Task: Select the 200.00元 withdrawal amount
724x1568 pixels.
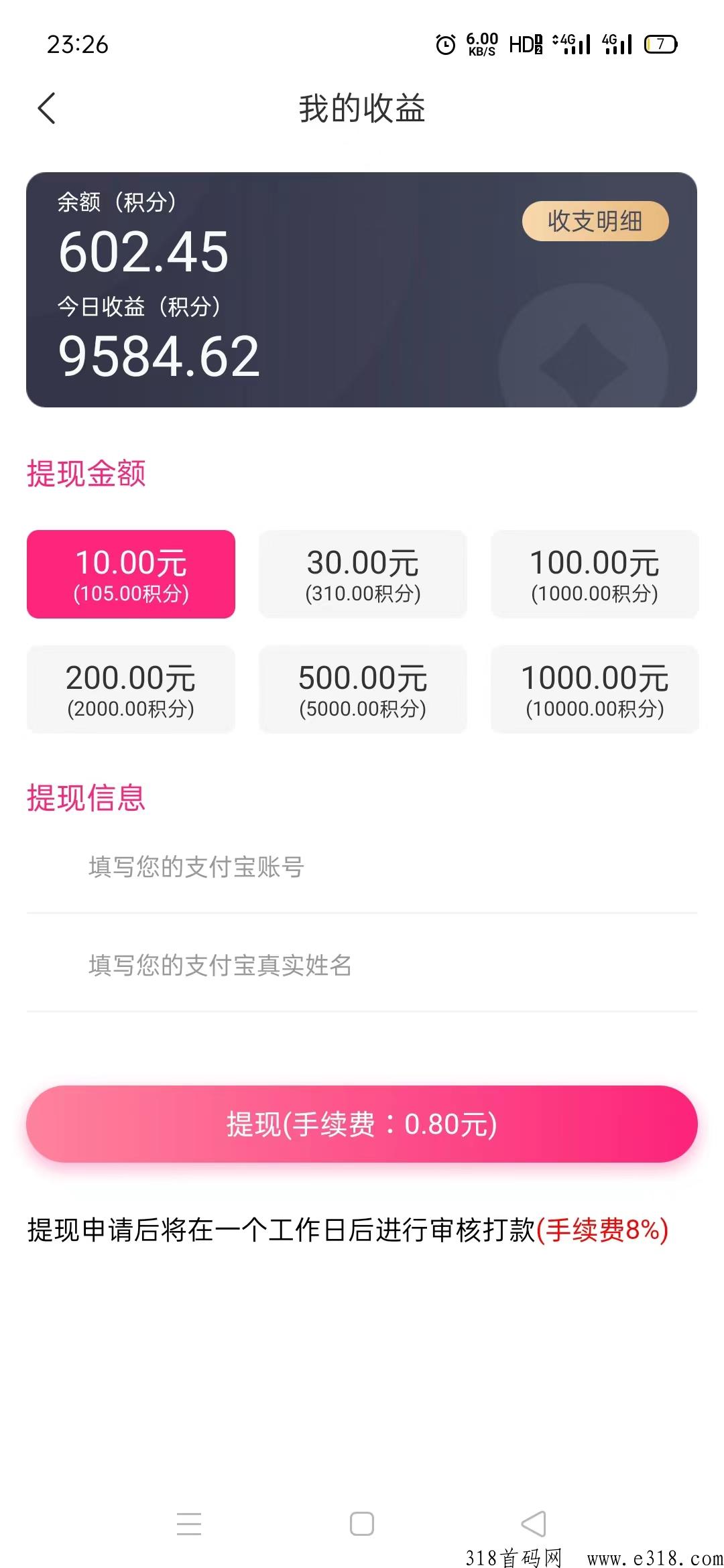Action: pyautogui.click(x=130, y=690)
